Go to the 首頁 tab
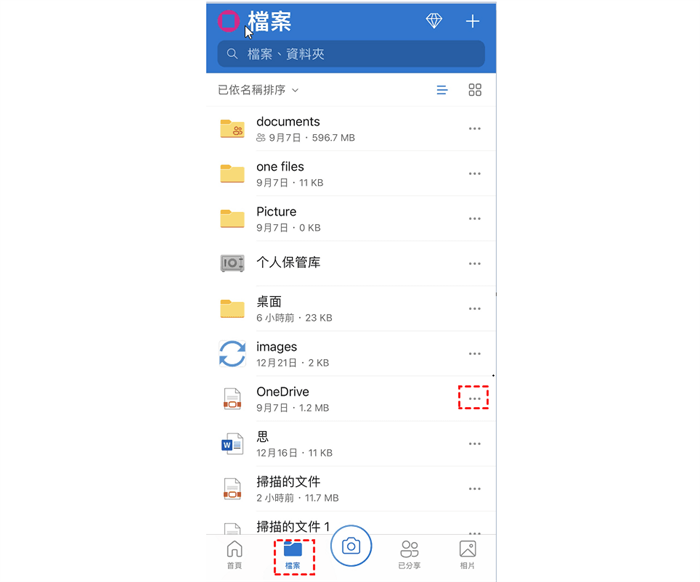 (x=234, y=555)
